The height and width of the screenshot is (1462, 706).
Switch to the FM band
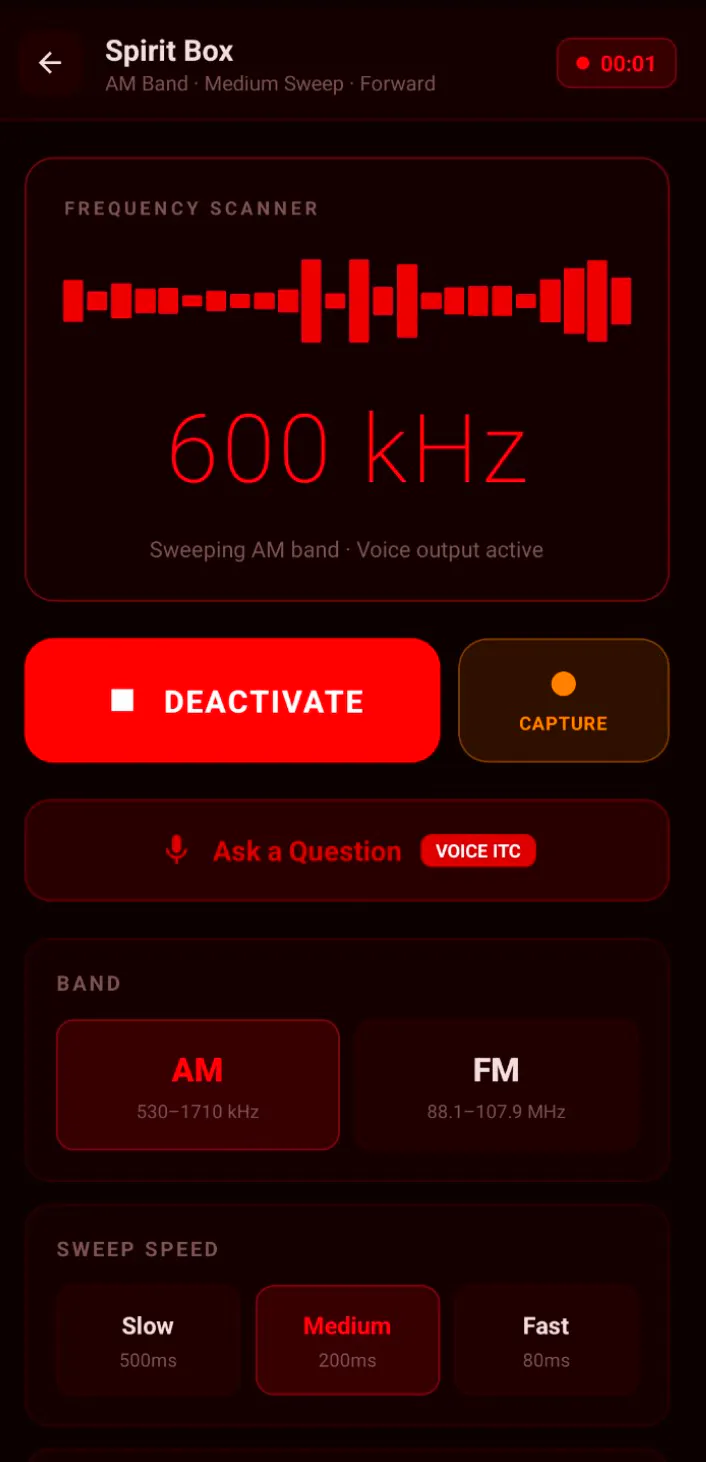coord(496,1085)
